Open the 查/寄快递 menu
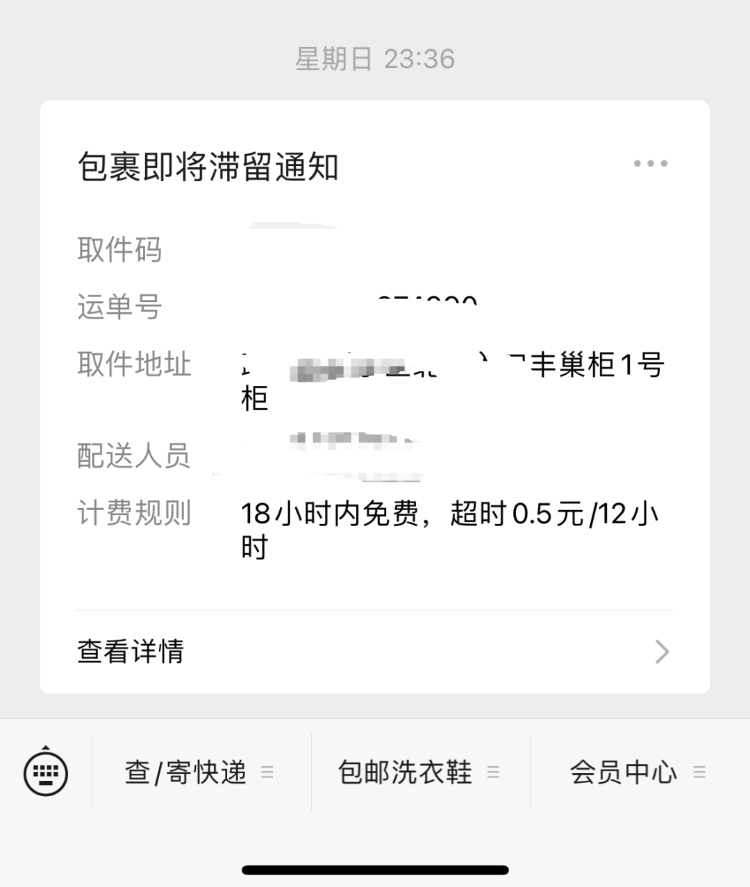Image resolution: width=750 pixels, height=887 pixels. [200, 773]
